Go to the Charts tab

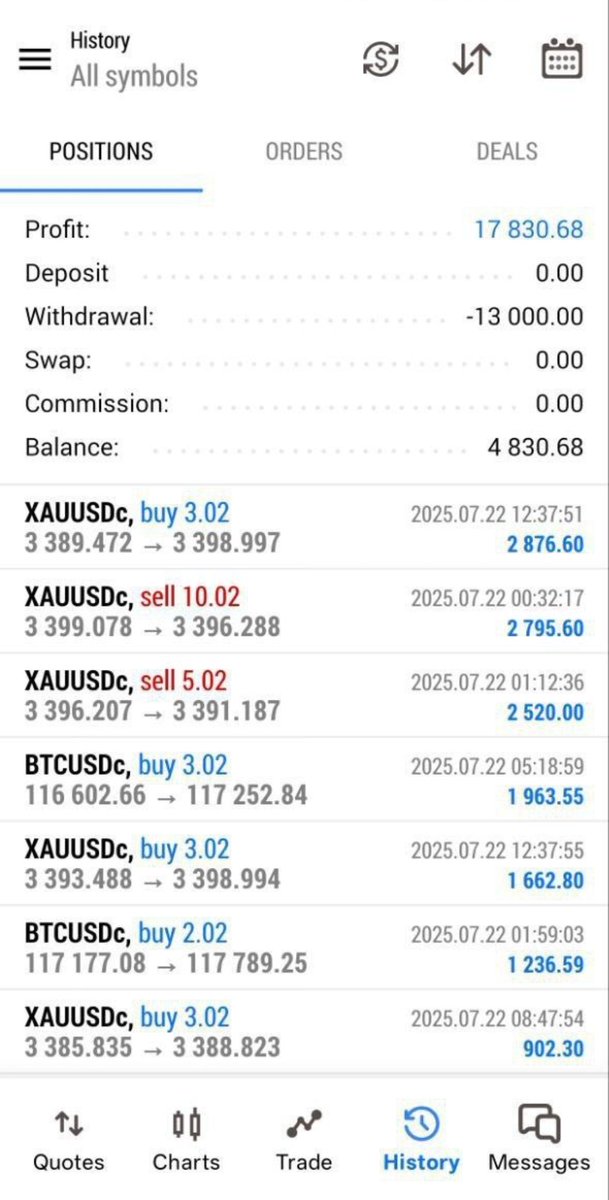(x=186, y=1140)
